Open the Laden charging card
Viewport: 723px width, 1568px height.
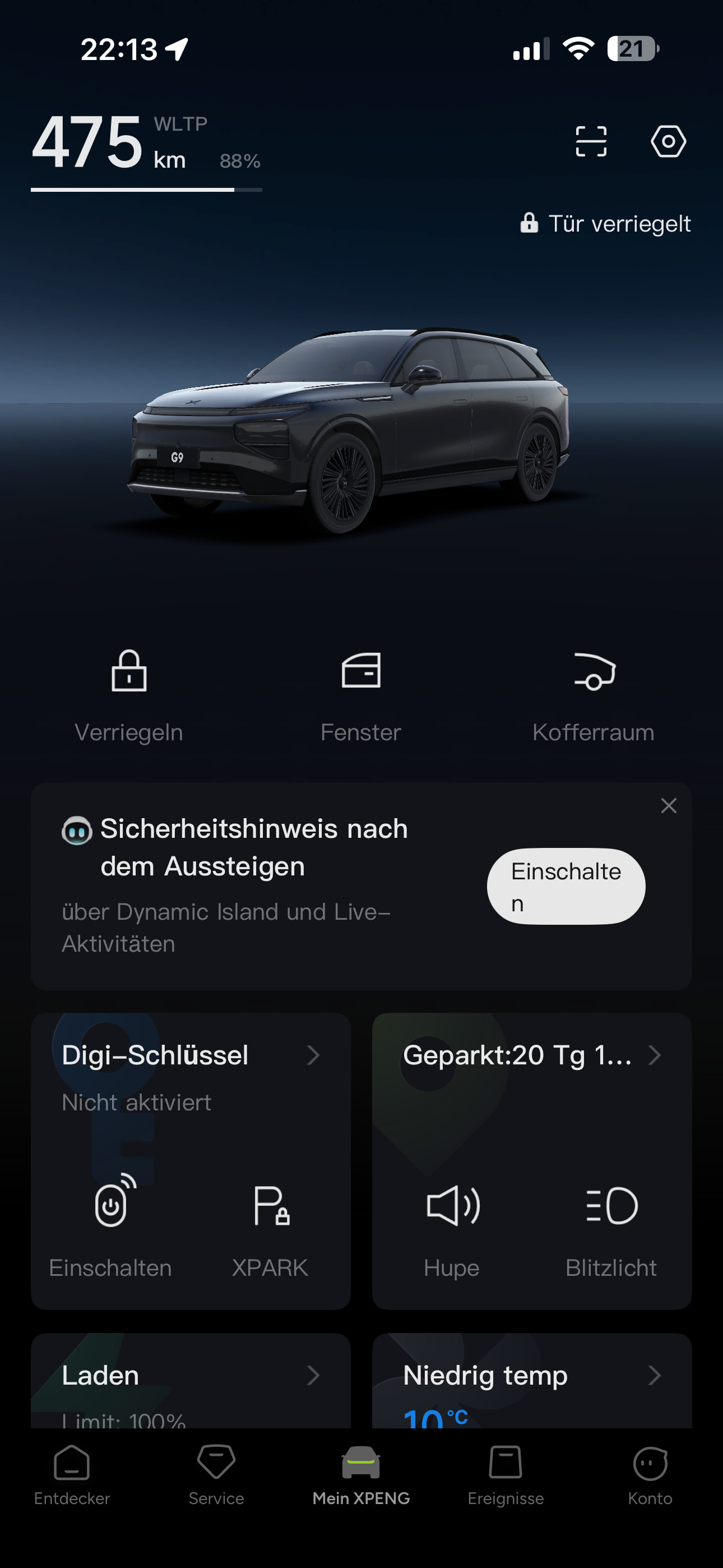(x=191, y=1377)
